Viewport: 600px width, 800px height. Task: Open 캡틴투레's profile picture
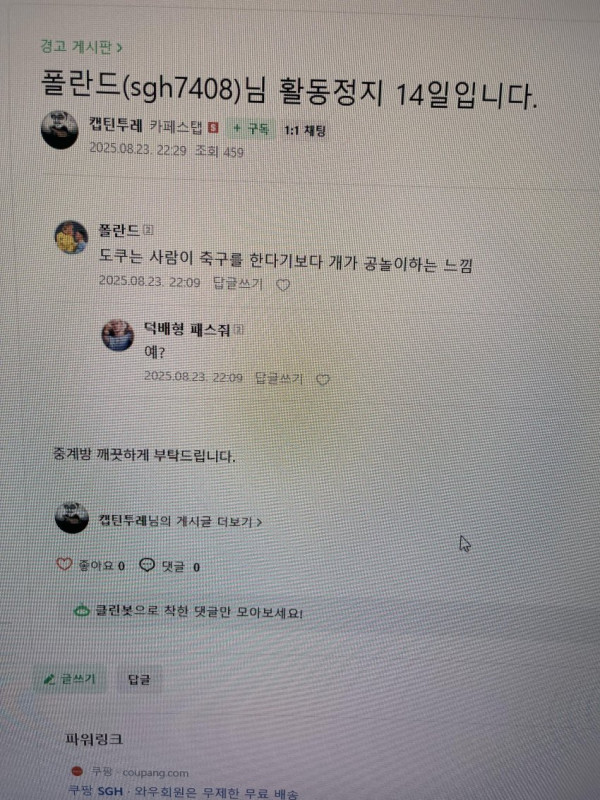(x=61, y=132)
